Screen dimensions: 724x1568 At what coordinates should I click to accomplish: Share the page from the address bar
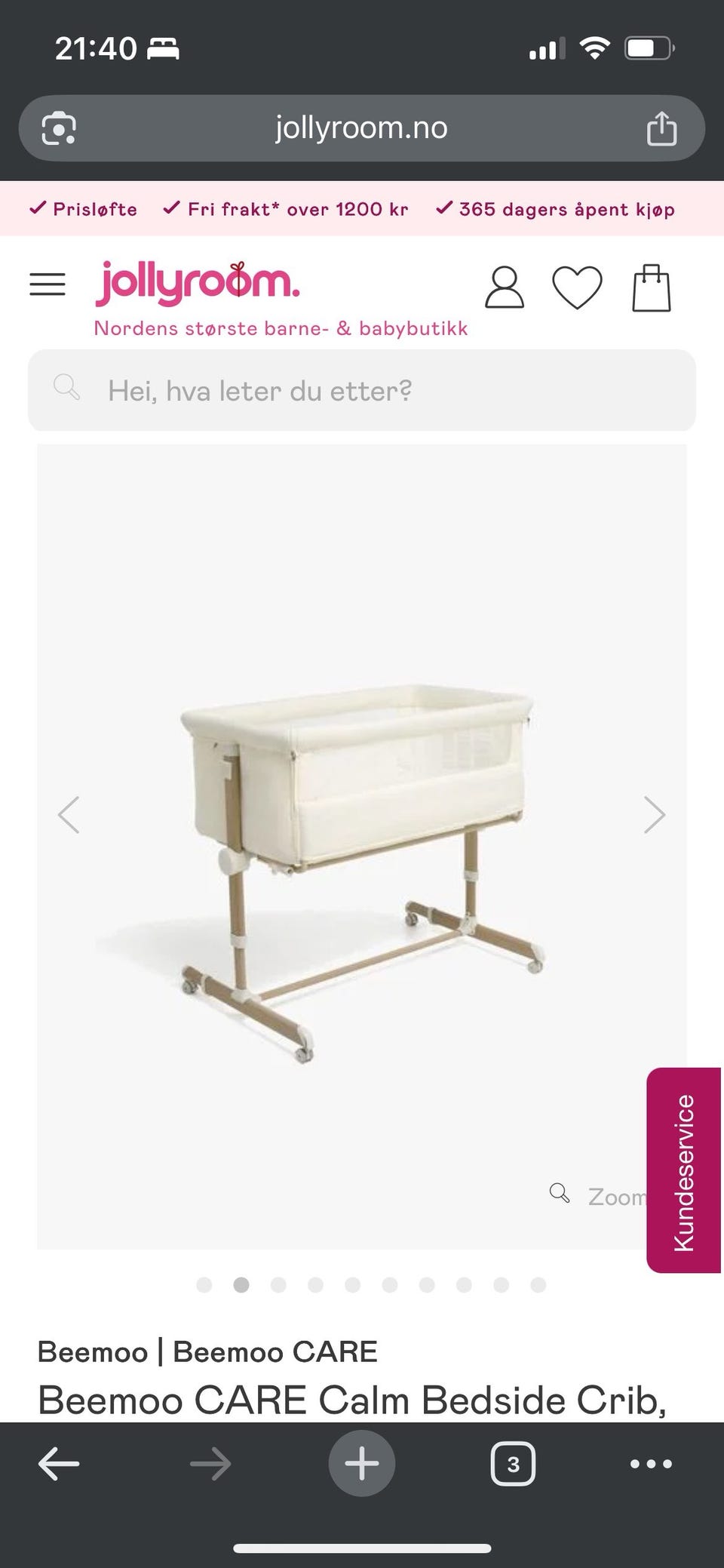pyautogui.click(x=661, y=128)
